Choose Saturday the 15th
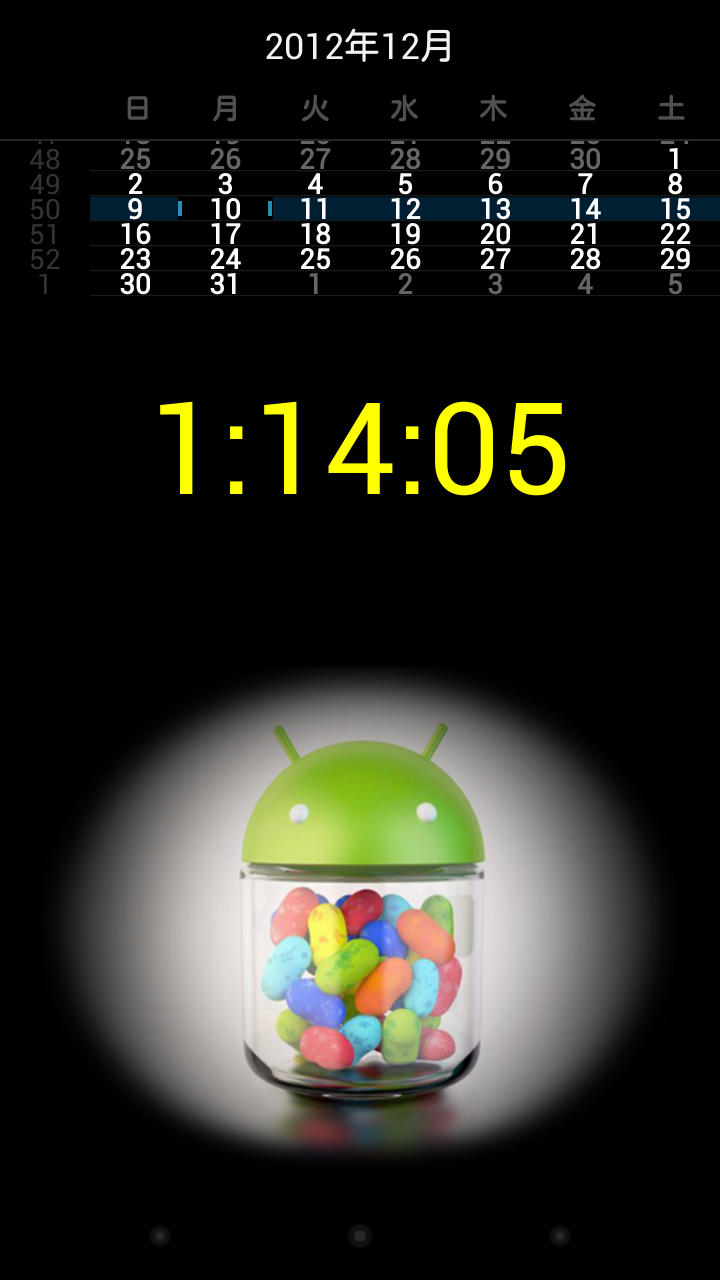Viewport: 720px width, 1280px height. 675,209
